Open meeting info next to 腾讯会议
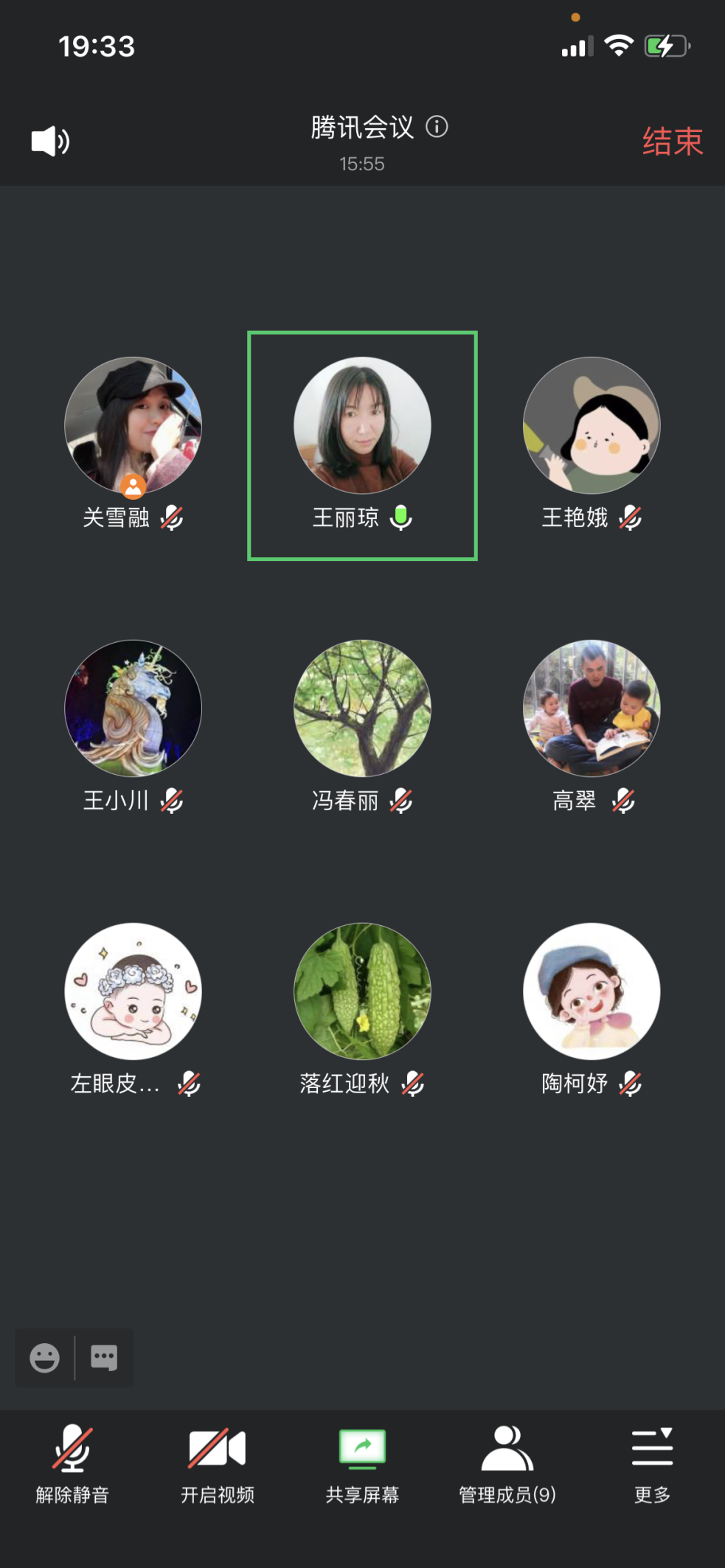This screenshot has height=1568, width=725. click(x=437, y=127)
